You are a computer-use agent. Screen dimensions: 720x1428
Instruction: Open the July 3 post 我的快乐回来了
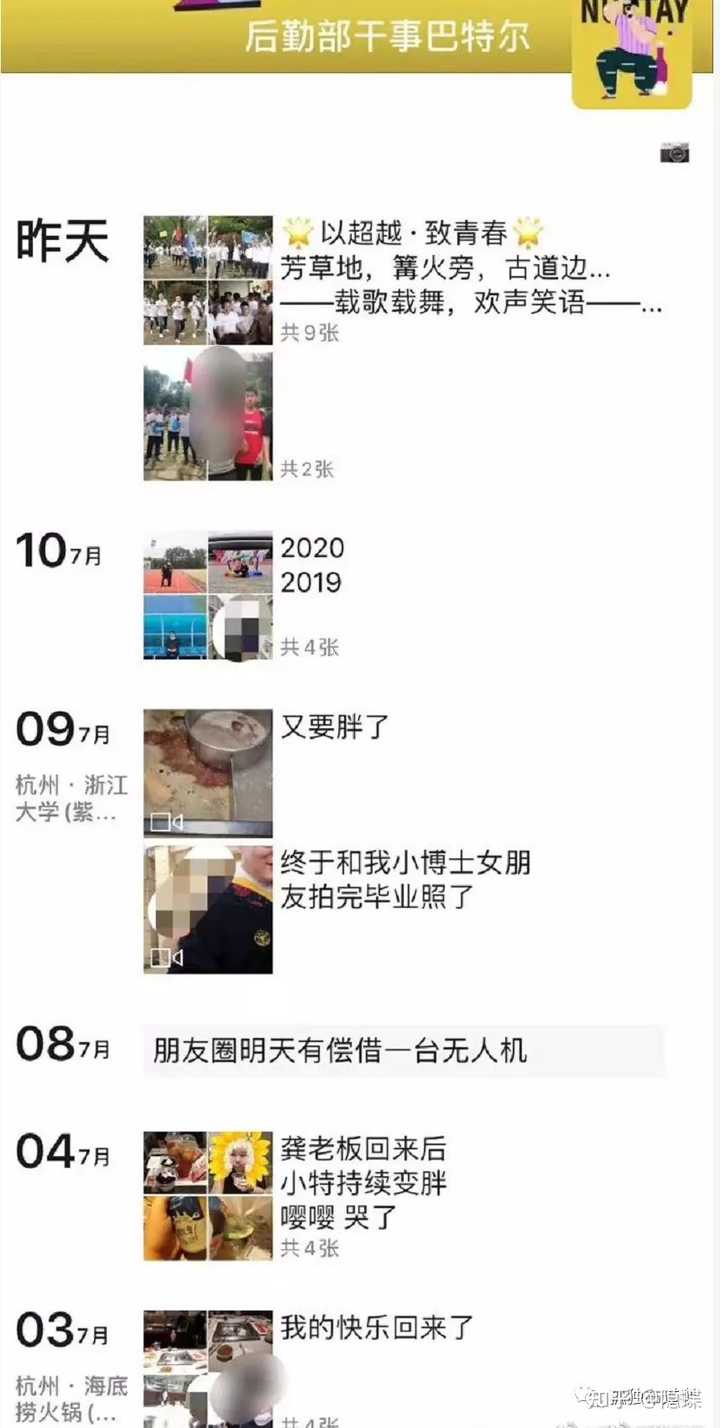click(x=208, y=1366)
